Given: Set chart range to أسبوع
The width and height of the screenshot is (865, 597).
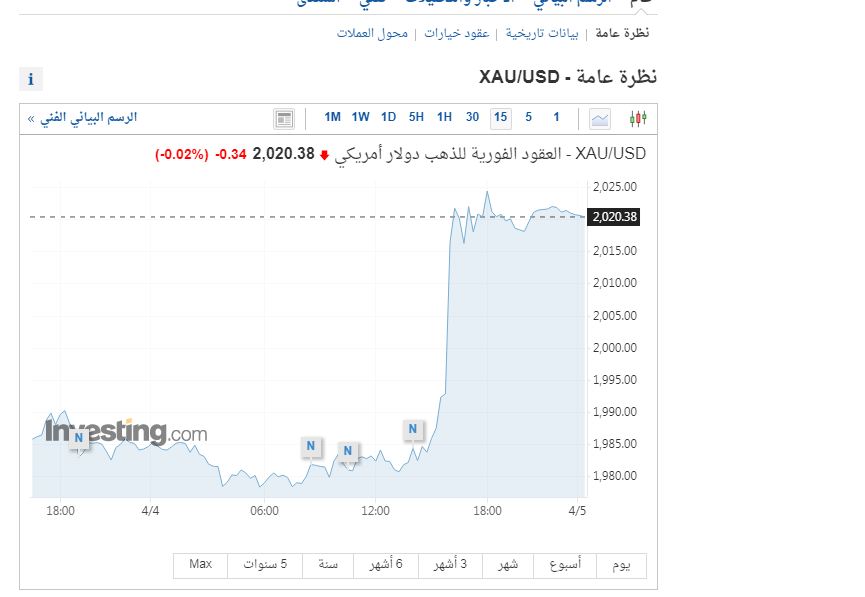Looking at the screenshot, I should point(567,565).
